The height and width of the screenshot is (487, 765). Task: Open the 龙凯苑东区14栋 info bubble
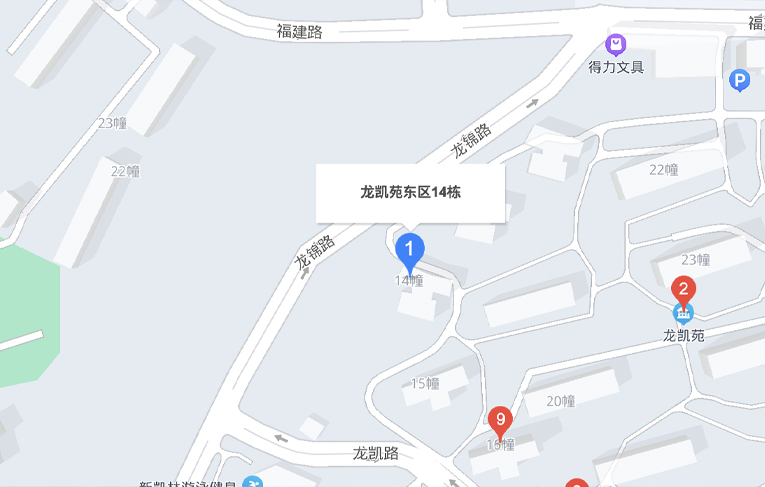tap(410, 193)
